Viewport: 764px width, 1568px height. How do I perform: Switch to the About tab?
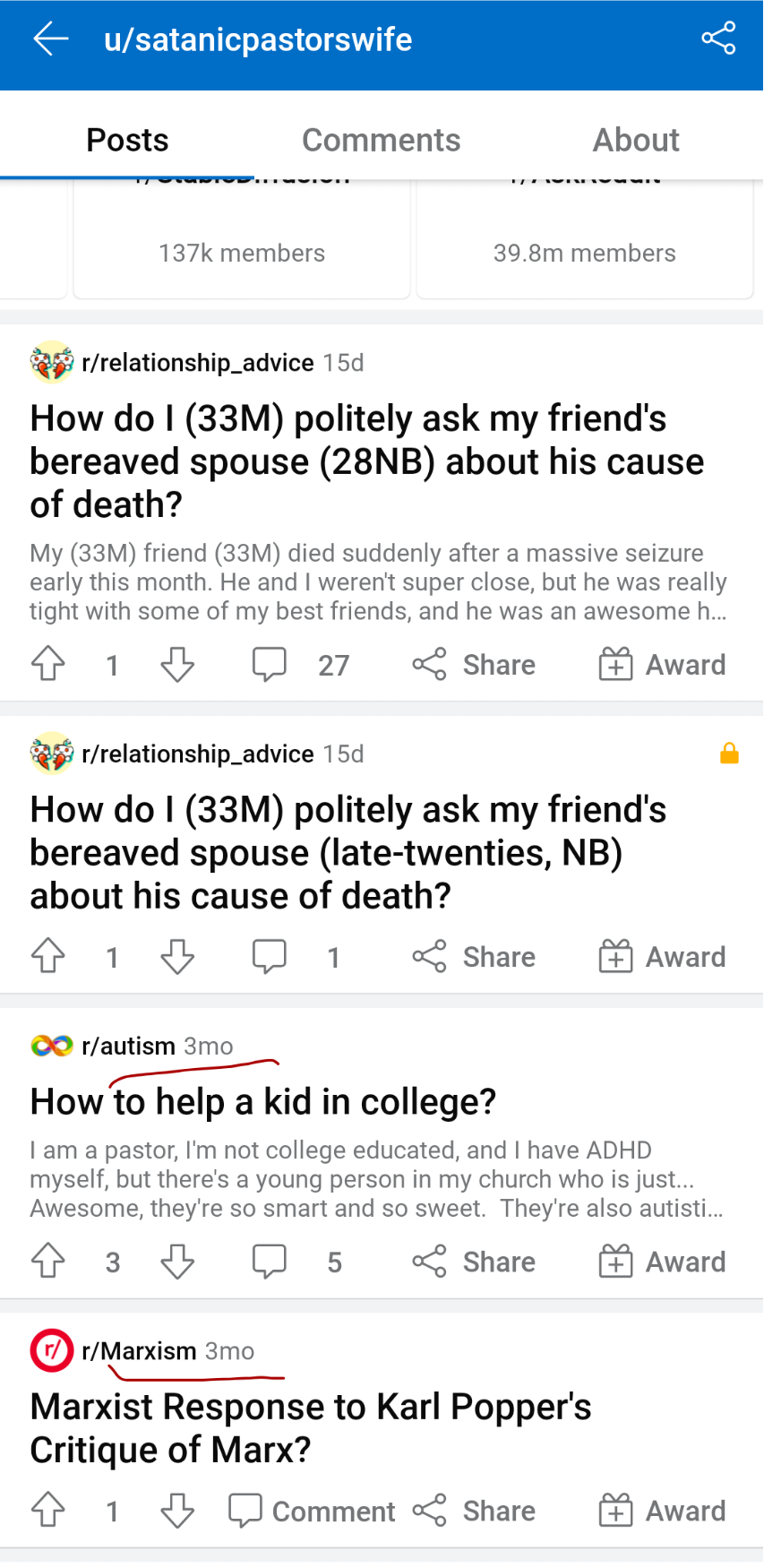(x=636, y=140)
